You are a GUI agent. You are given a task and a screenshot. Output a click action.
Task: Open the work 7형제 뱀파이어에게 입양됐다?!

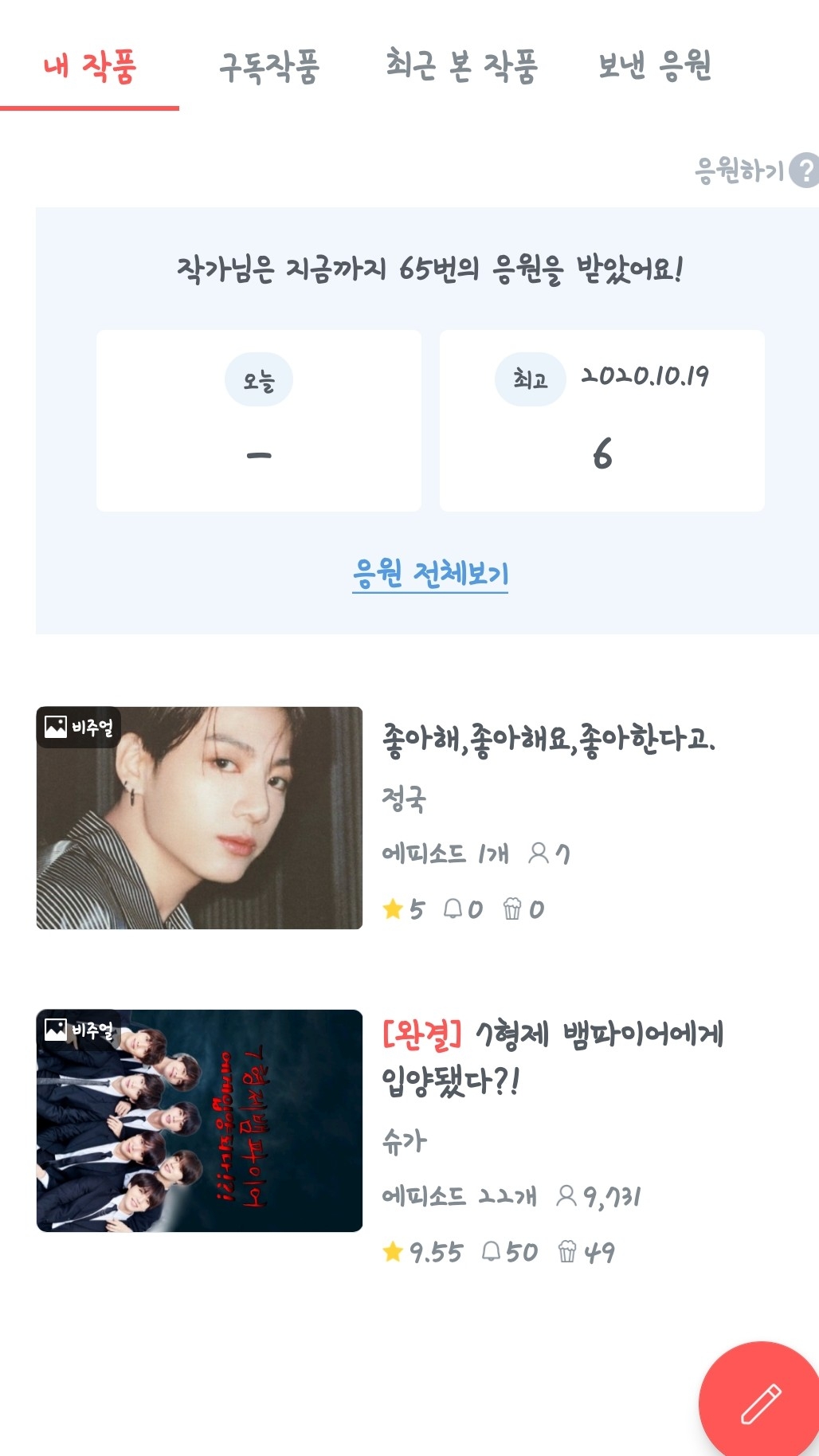click(x=553, y=1057)
